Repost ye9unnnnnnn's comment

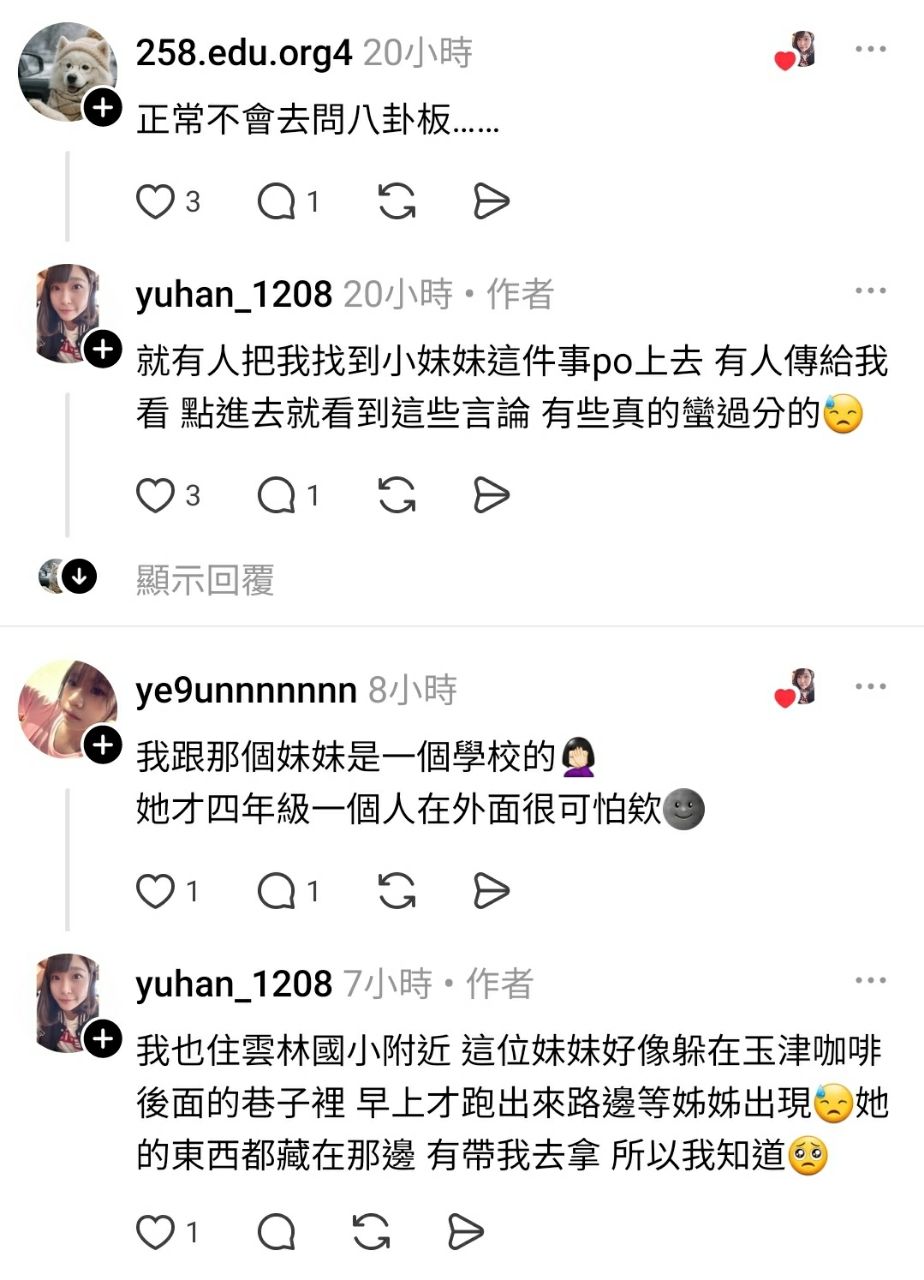pos(397,891)
